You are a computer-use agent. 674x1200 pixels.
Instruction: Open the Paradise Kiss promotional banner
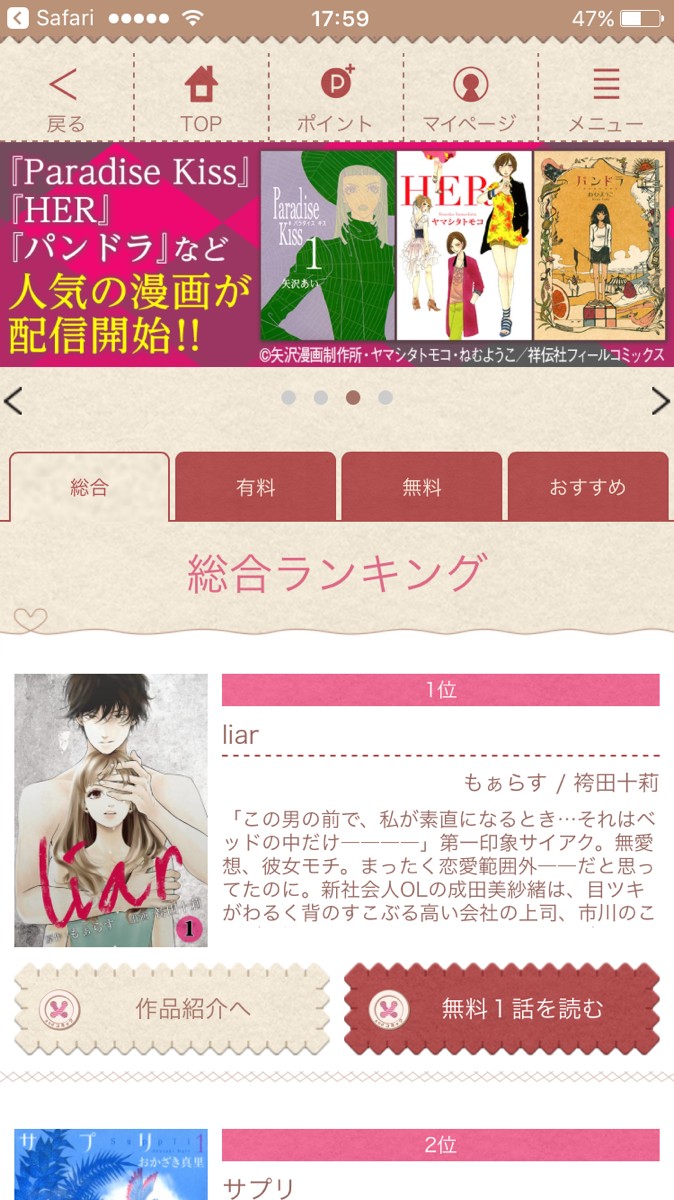[337, 255]
